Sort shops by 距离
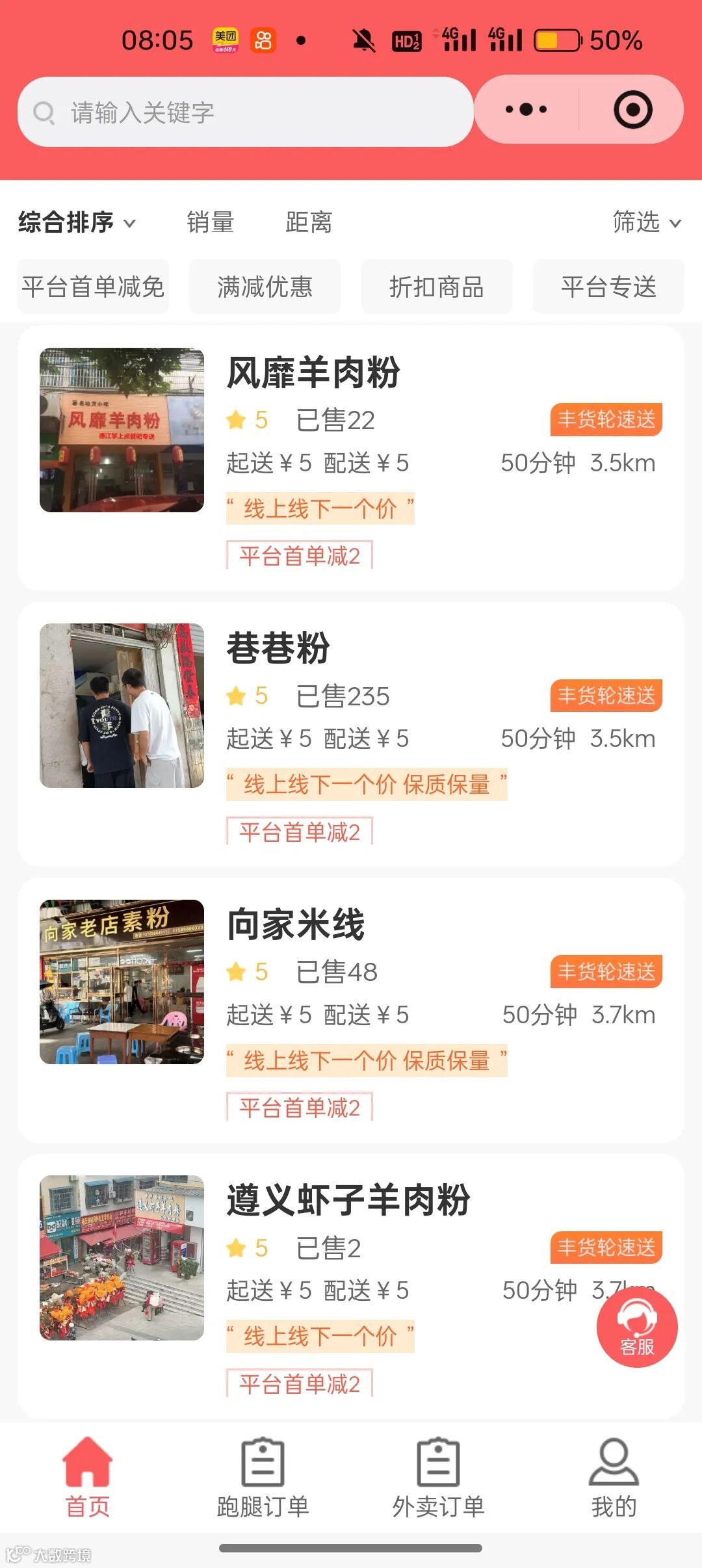 tap(309, 222)
